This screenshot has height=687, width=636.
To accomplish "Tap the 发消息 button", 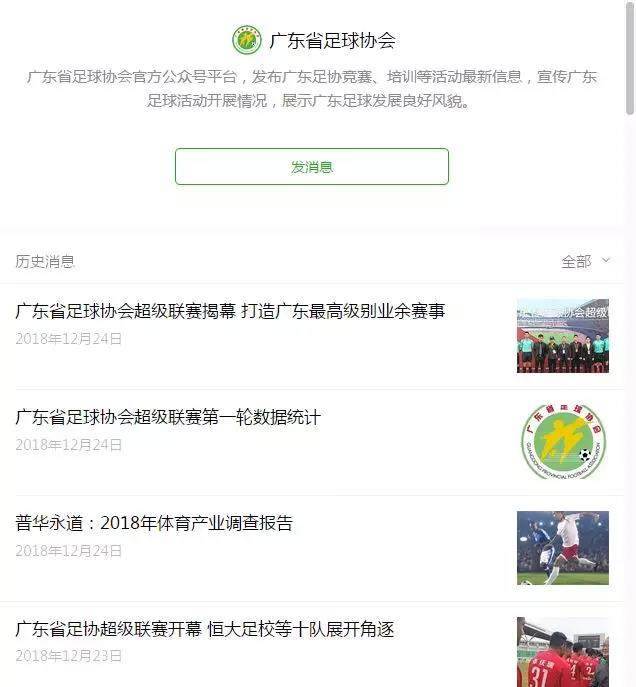I will [x=311, y=167].
